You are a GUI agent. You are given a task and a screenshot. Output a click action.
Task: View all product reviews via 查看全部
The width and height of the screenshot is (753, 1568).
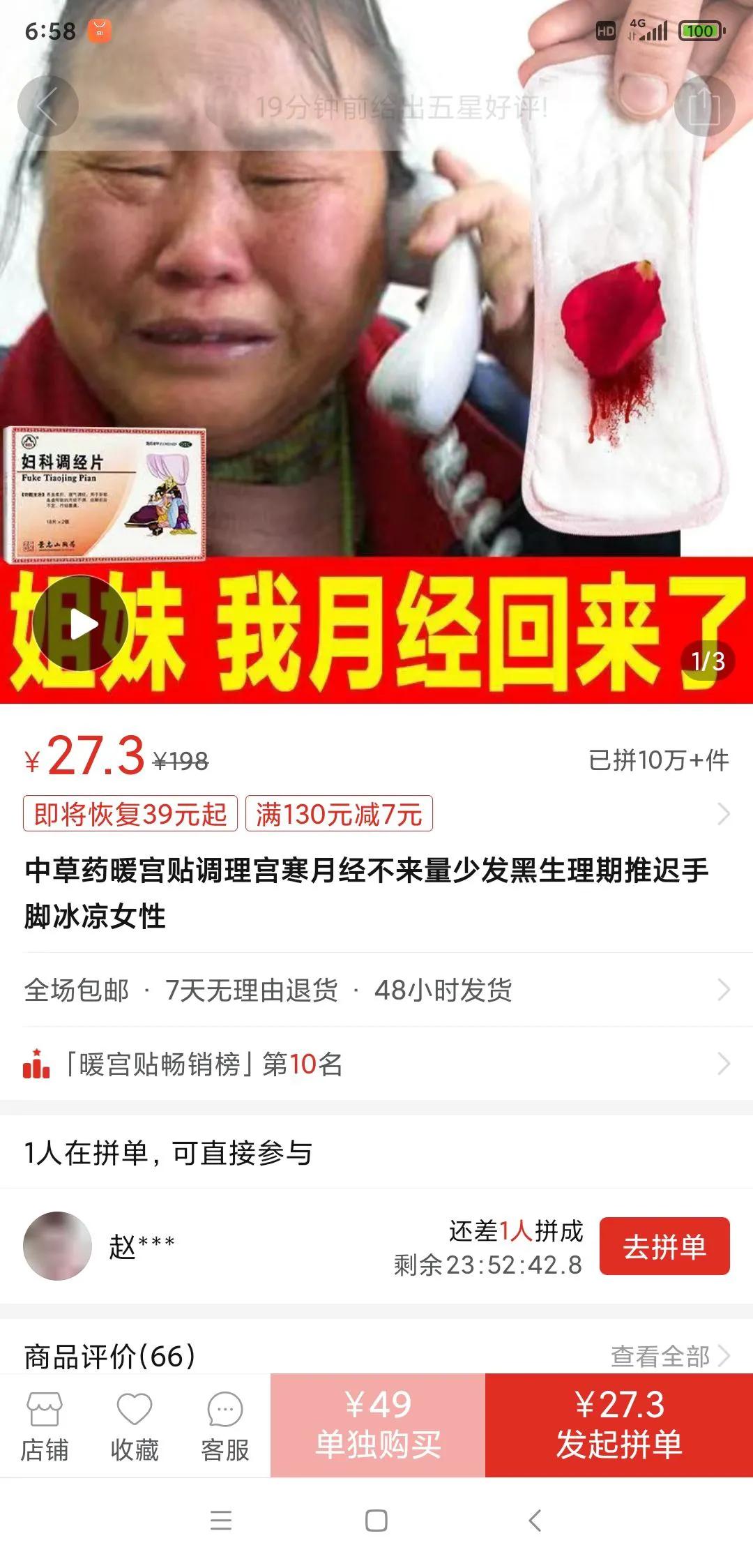tap(669, 1356)
